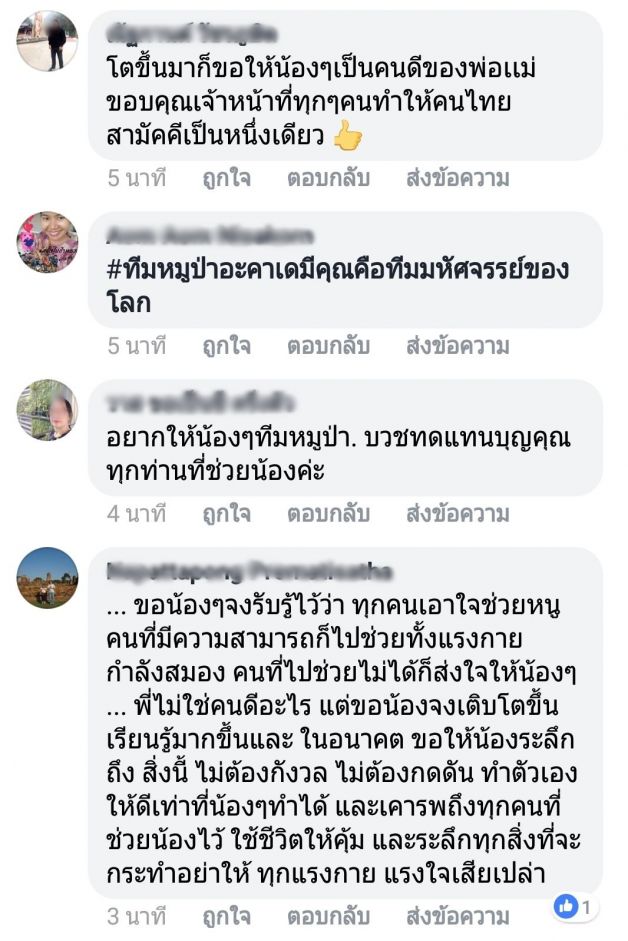Reply to the comment posted 4 นาที ago
The width and height of the screenshot is (628, 941).
[x=328, y=515]
